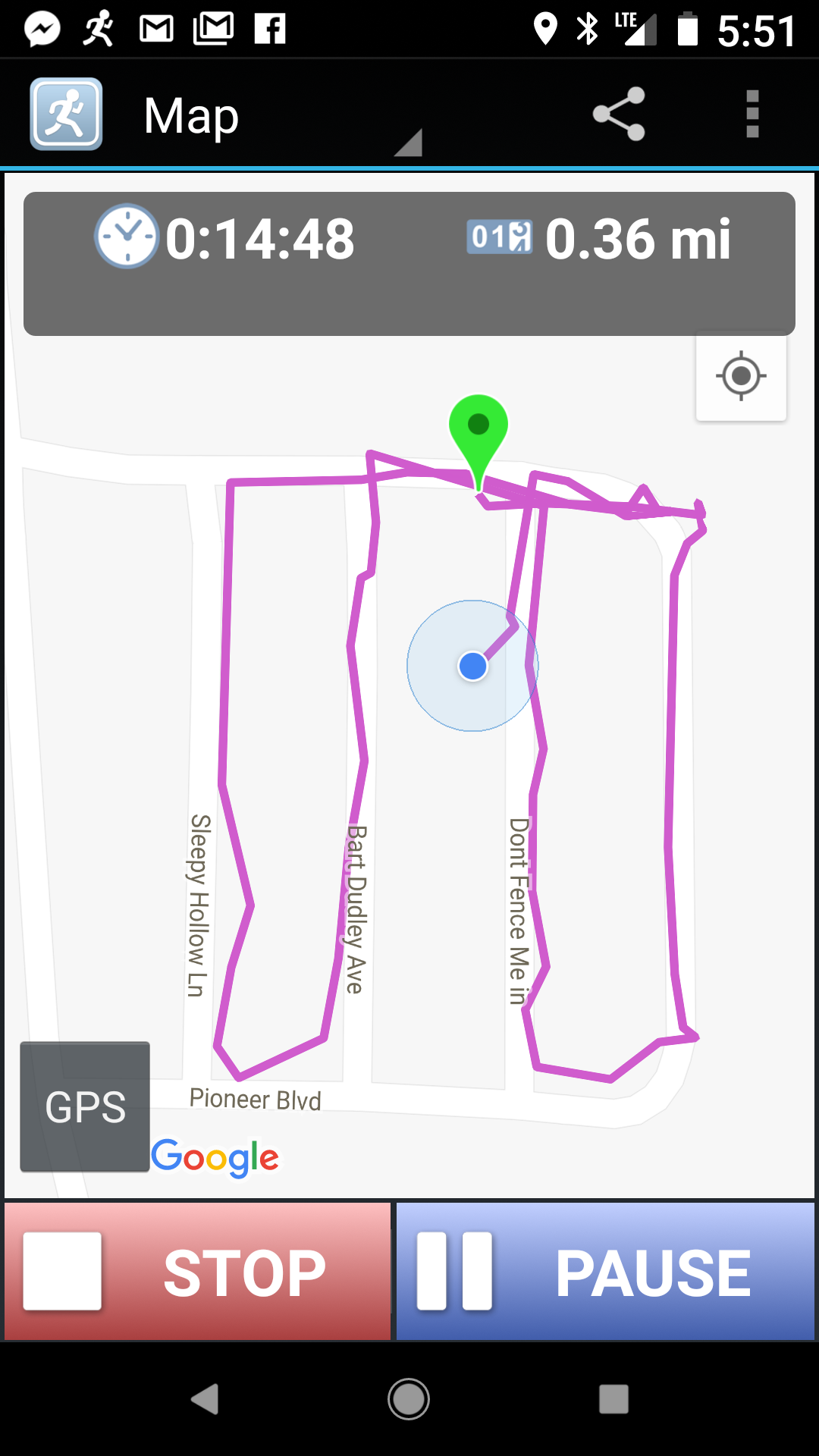Pause the workout
The width and height of the screenshot is (819, 1456).
click(x=605, y=1272)
